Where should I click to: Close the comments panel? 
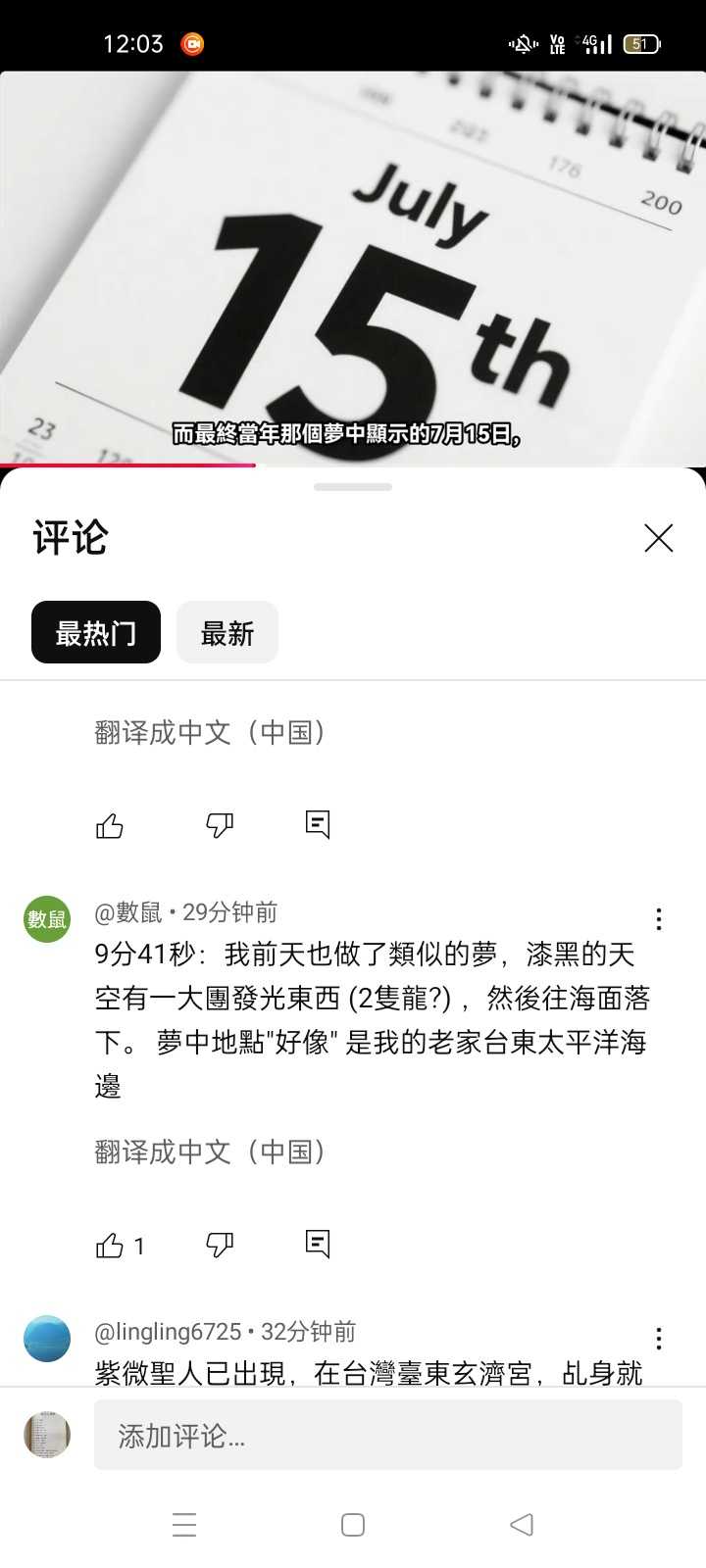(658, 538)
